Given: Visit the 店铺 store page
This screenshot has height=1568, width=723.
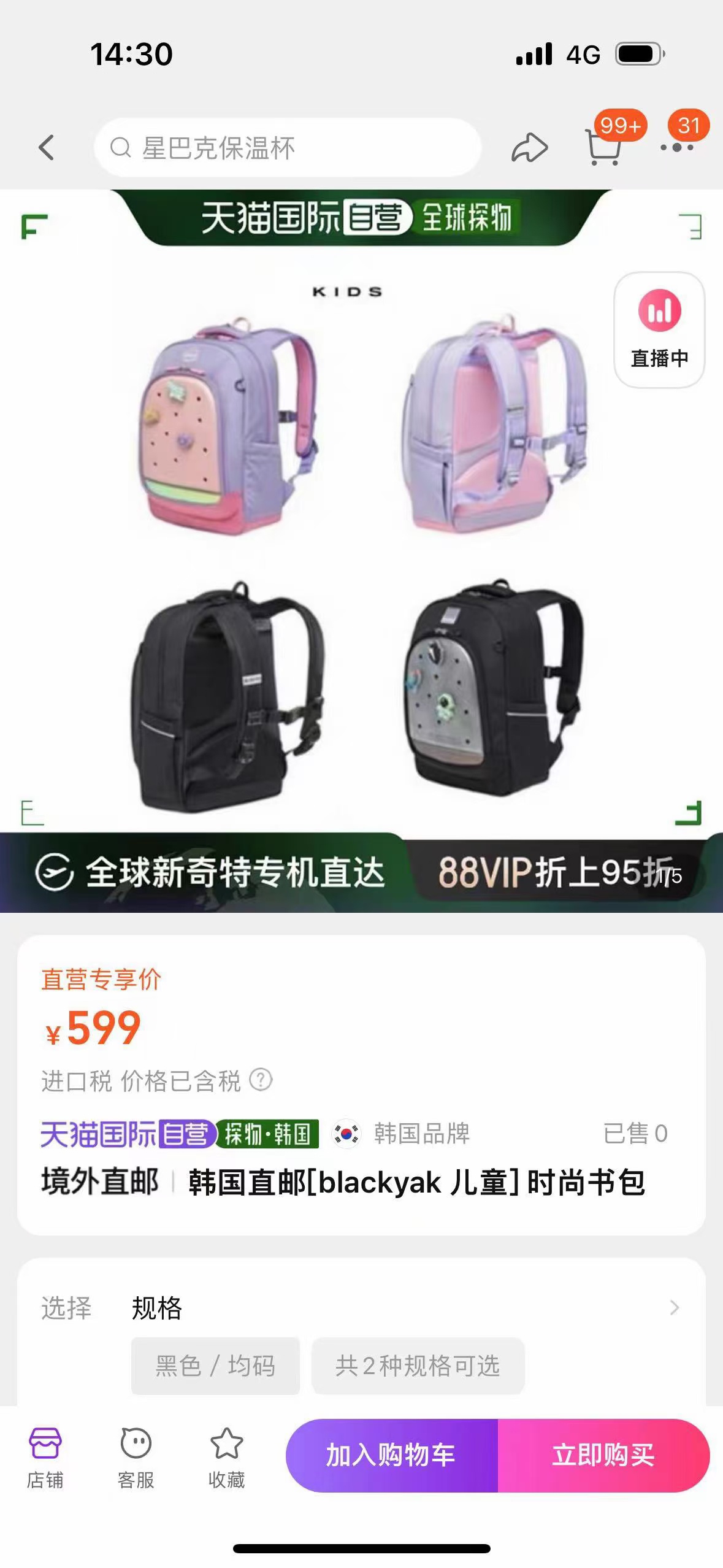Looking at the screenshot, I should tap(45, 1457).
